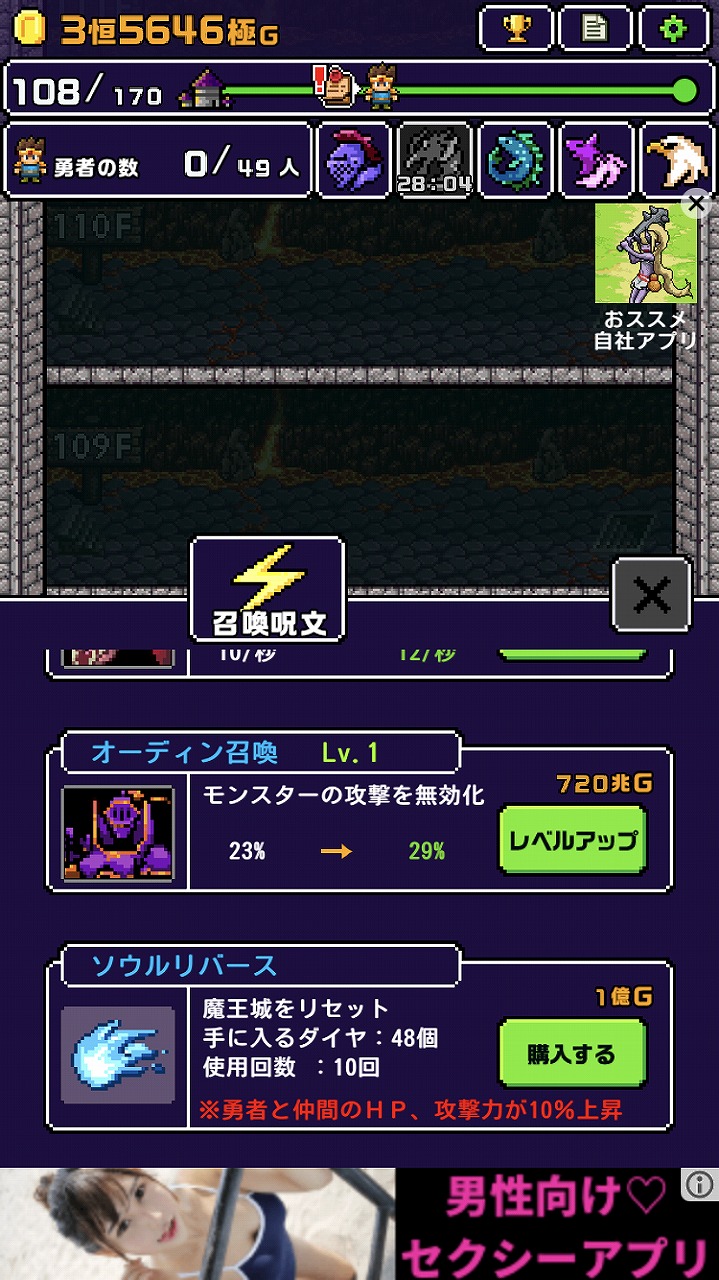This screenshot has height=1280, width=719.
Task: Open the document log button
Action: pos(595,28)
